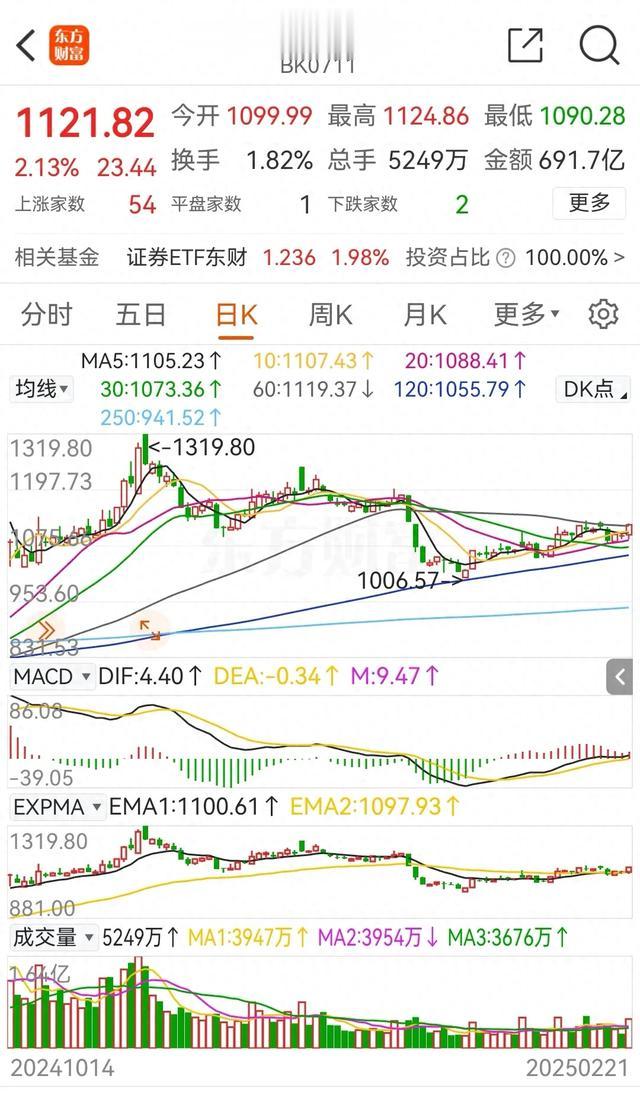This screenshot has height=1095, width=640.
Task: Switch to the 分时 chart tab
Action: pyautogui.click(x=46, y=315)
